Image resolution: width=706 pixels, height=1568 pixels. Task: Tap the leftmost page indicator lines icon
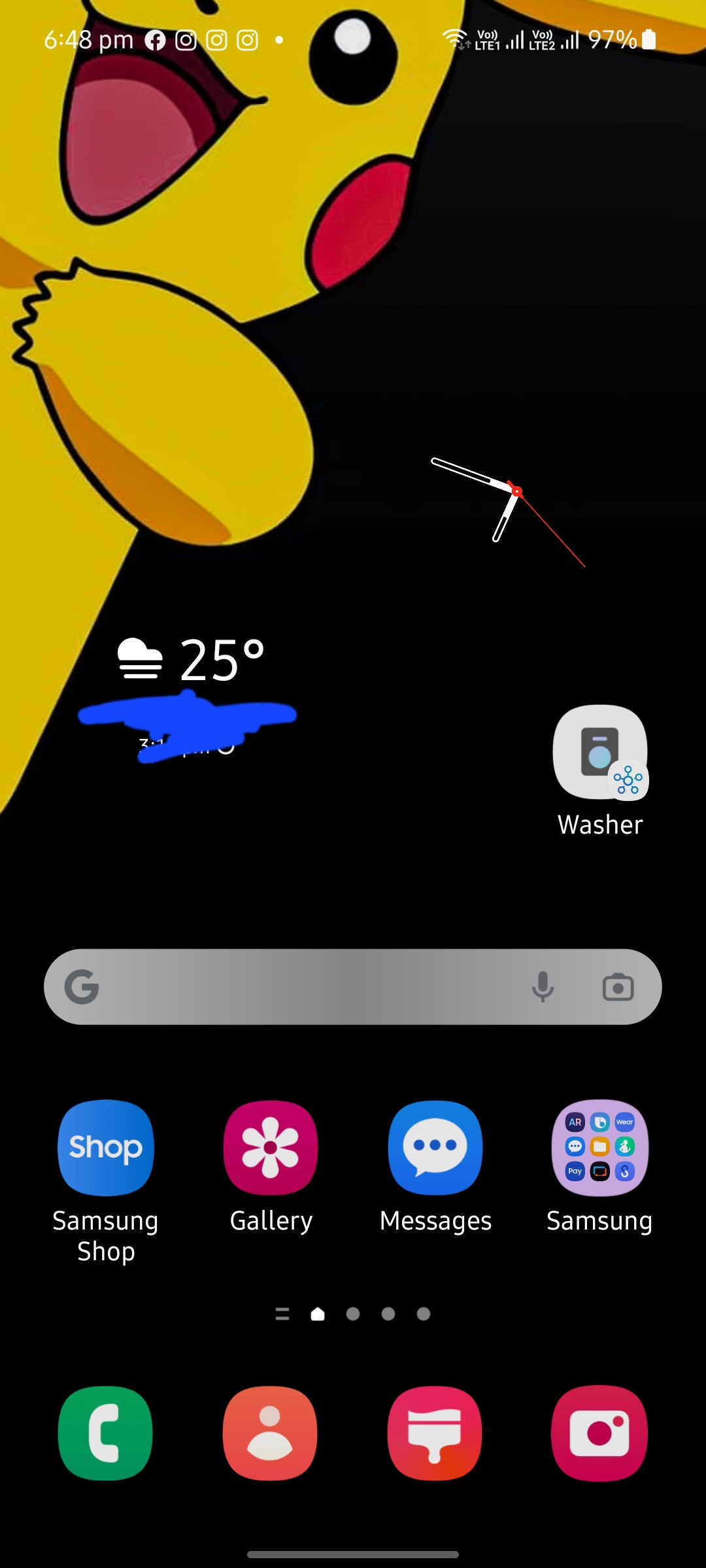tap(282, 1315)
